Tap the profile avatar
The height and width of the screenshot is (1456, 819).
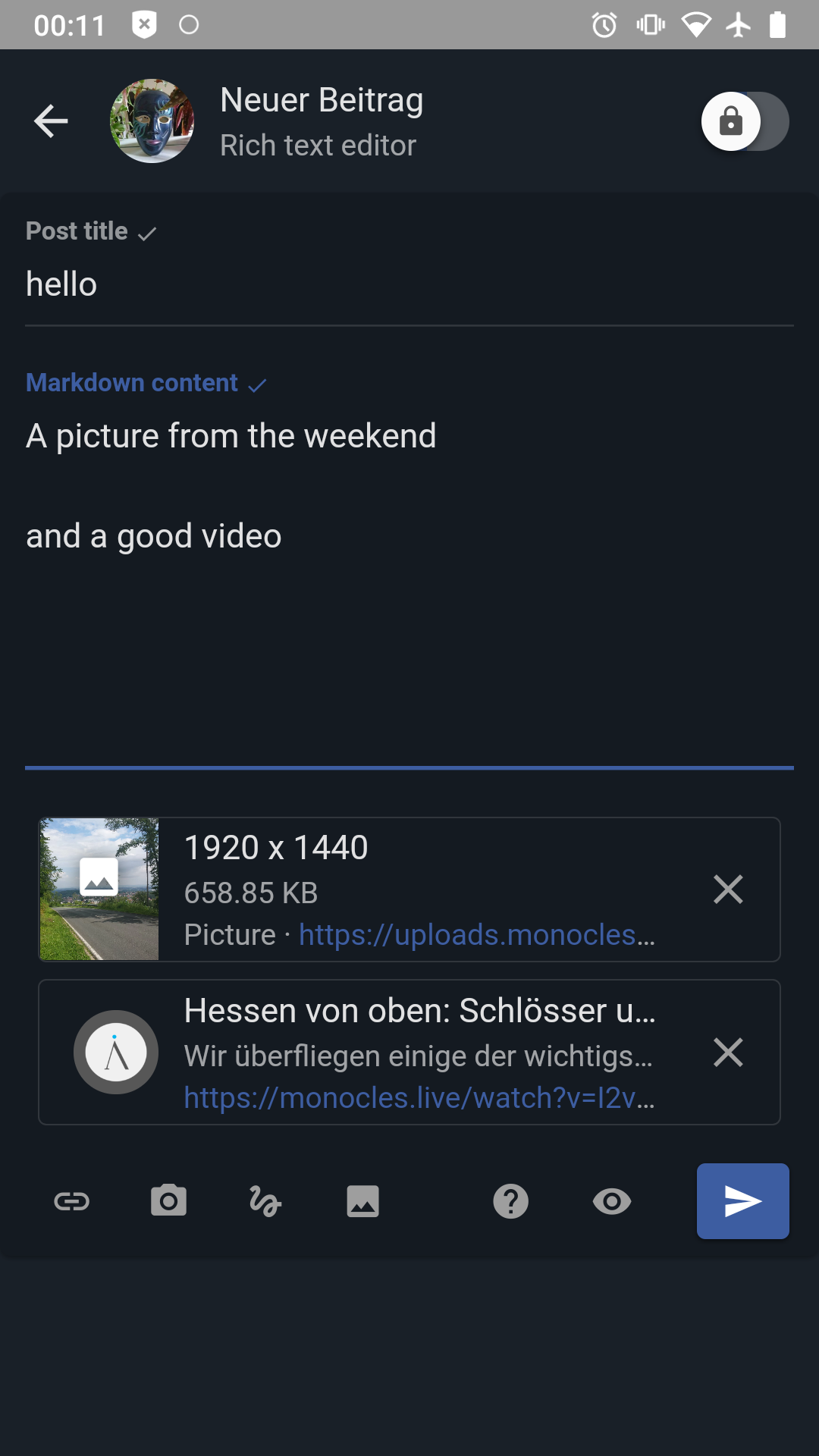152,121
